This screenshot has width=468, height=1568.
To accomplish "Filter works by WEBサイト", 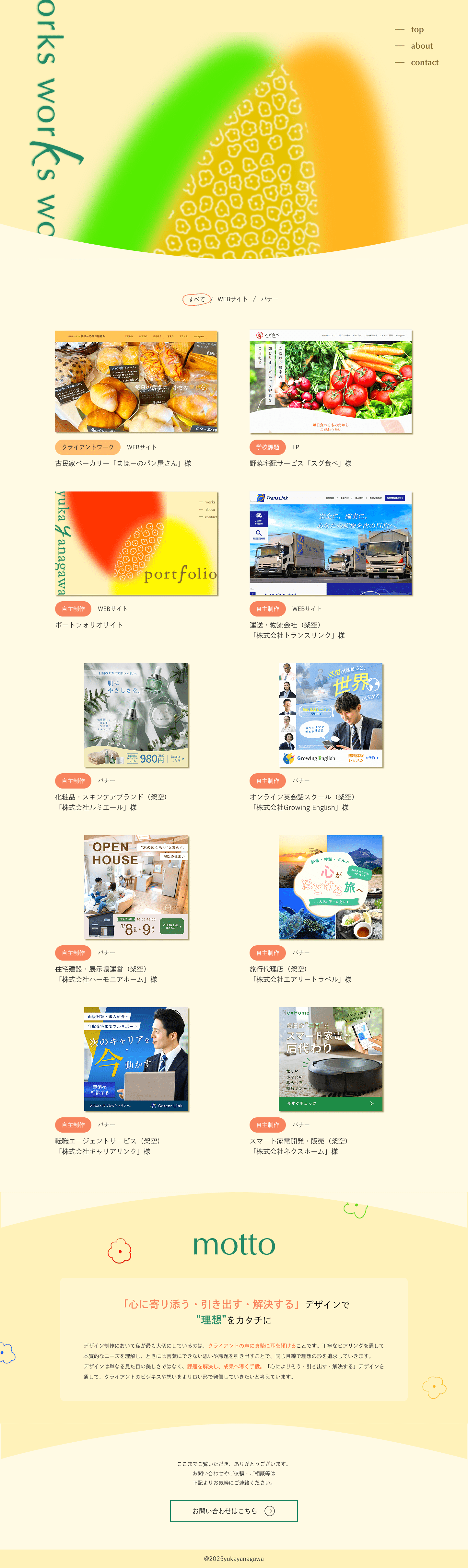I will [x=232, y=299].
